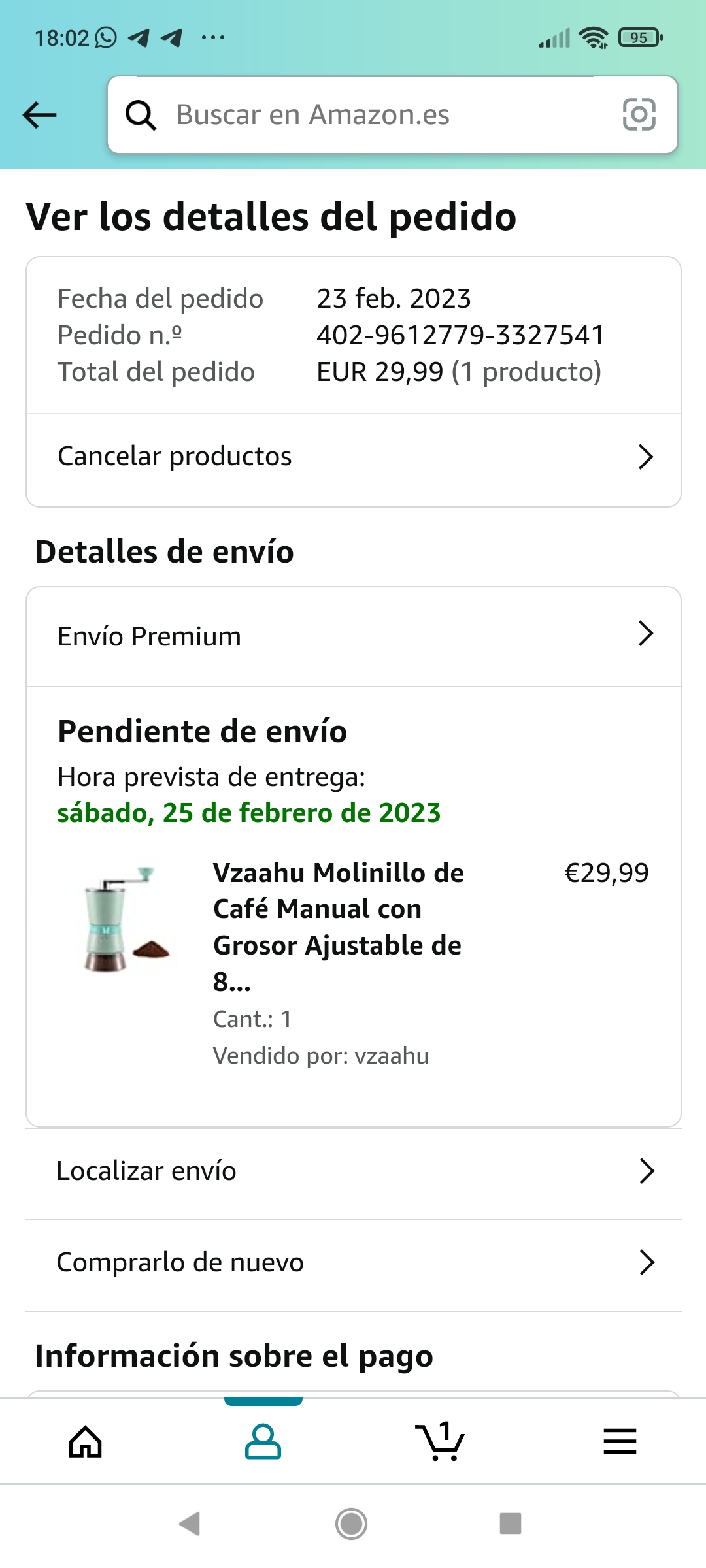Tap the Buscar en Amazon.es search field

point(366,115)
